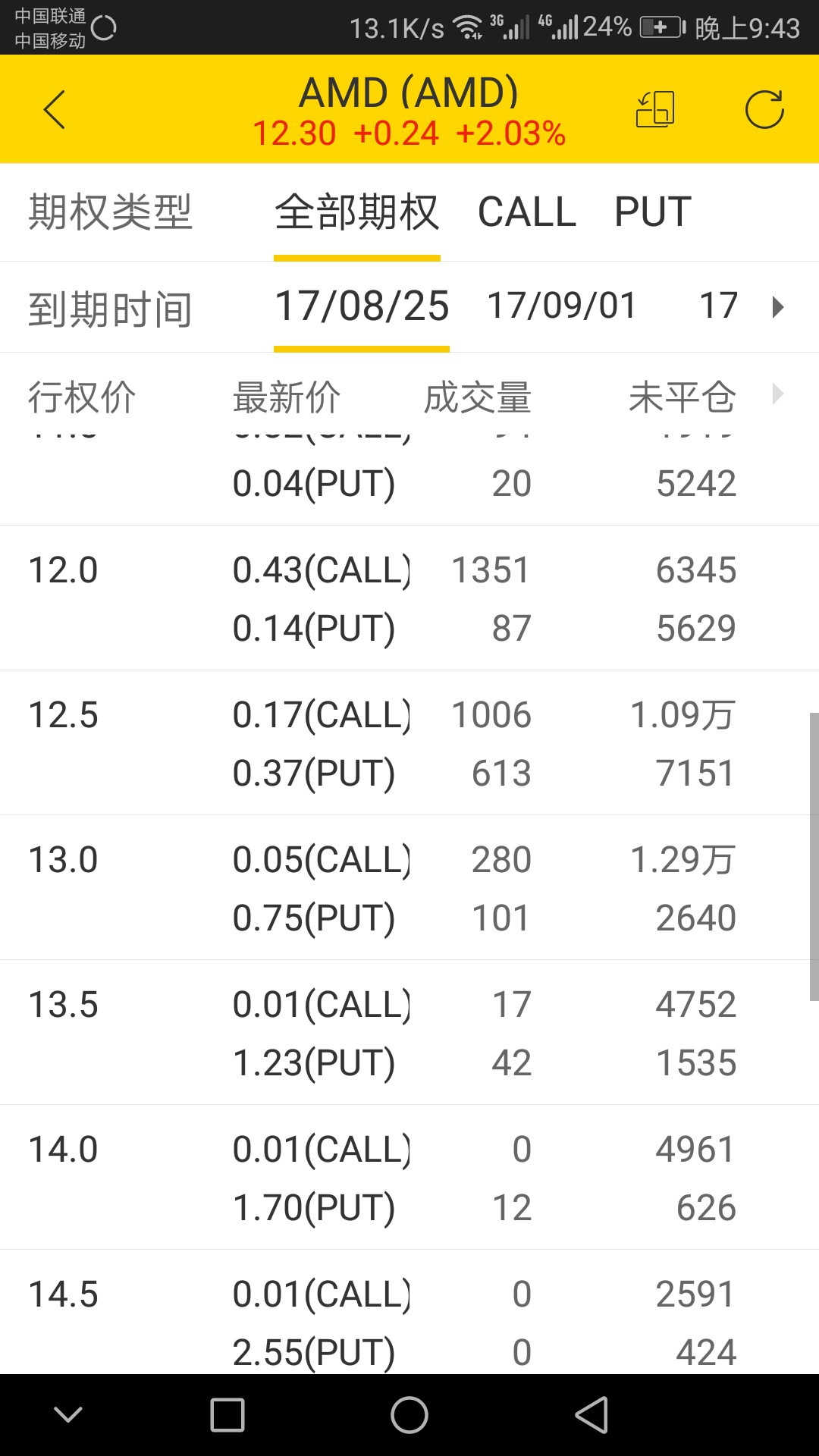This screenshot has width=819, height=1456.
Task: Tap the rotate screen icon
Action: click(x=655, y=110)
